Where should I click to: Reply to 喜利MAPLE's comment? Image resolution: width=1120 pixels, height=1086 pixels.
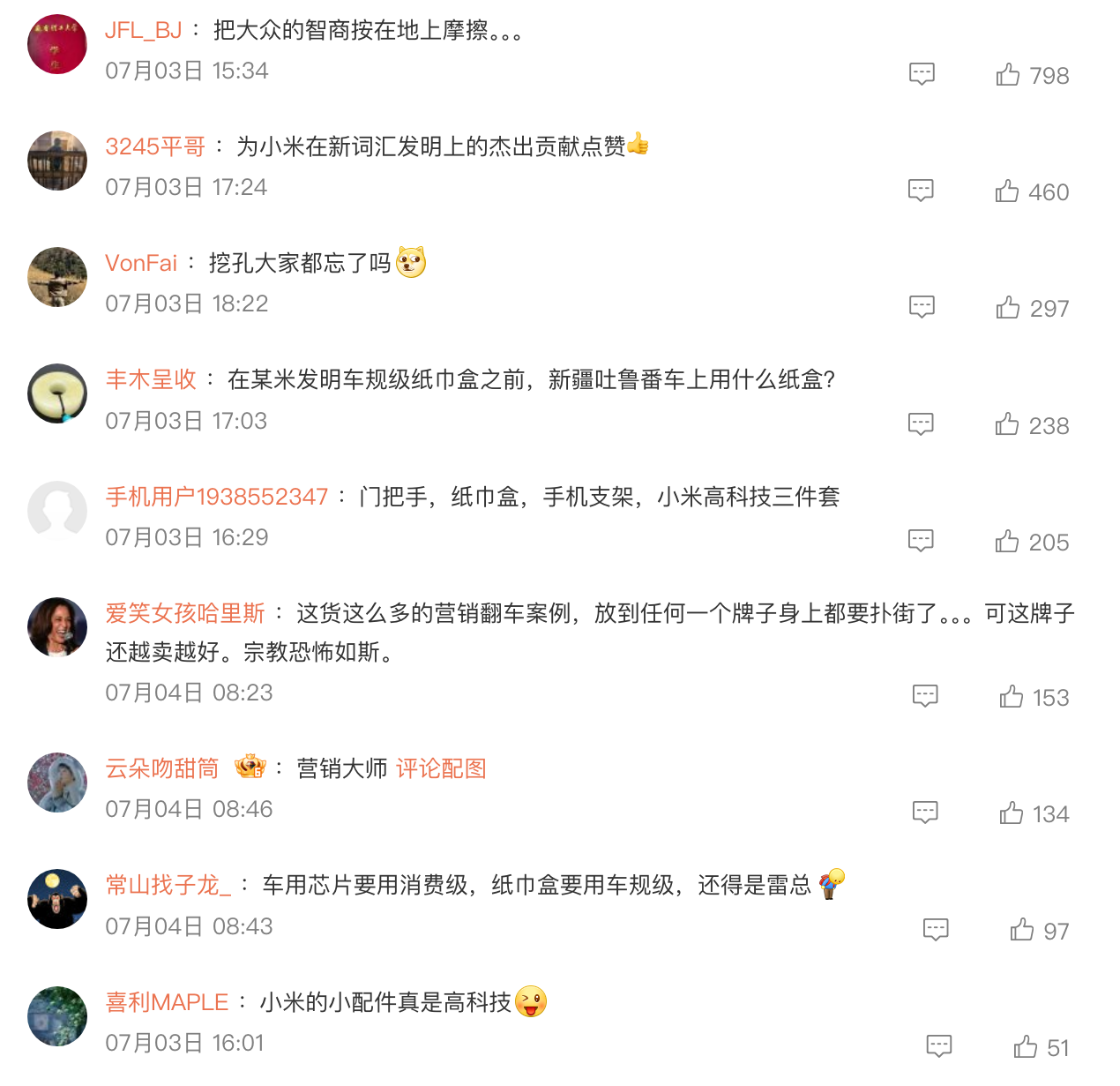(x=939, y=1046)
